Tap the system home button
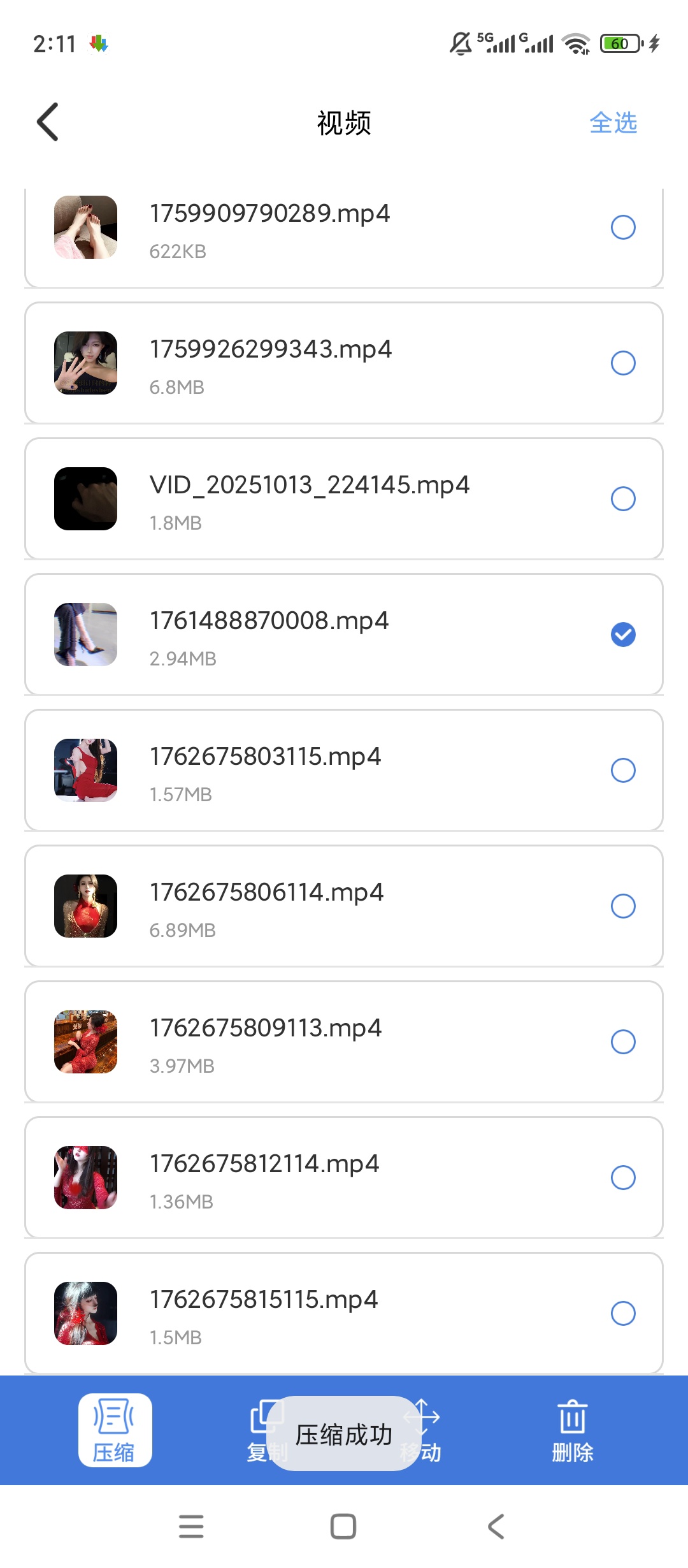Image resolution: width=688 pixels, height=1568 pixels. (343, 1527)
